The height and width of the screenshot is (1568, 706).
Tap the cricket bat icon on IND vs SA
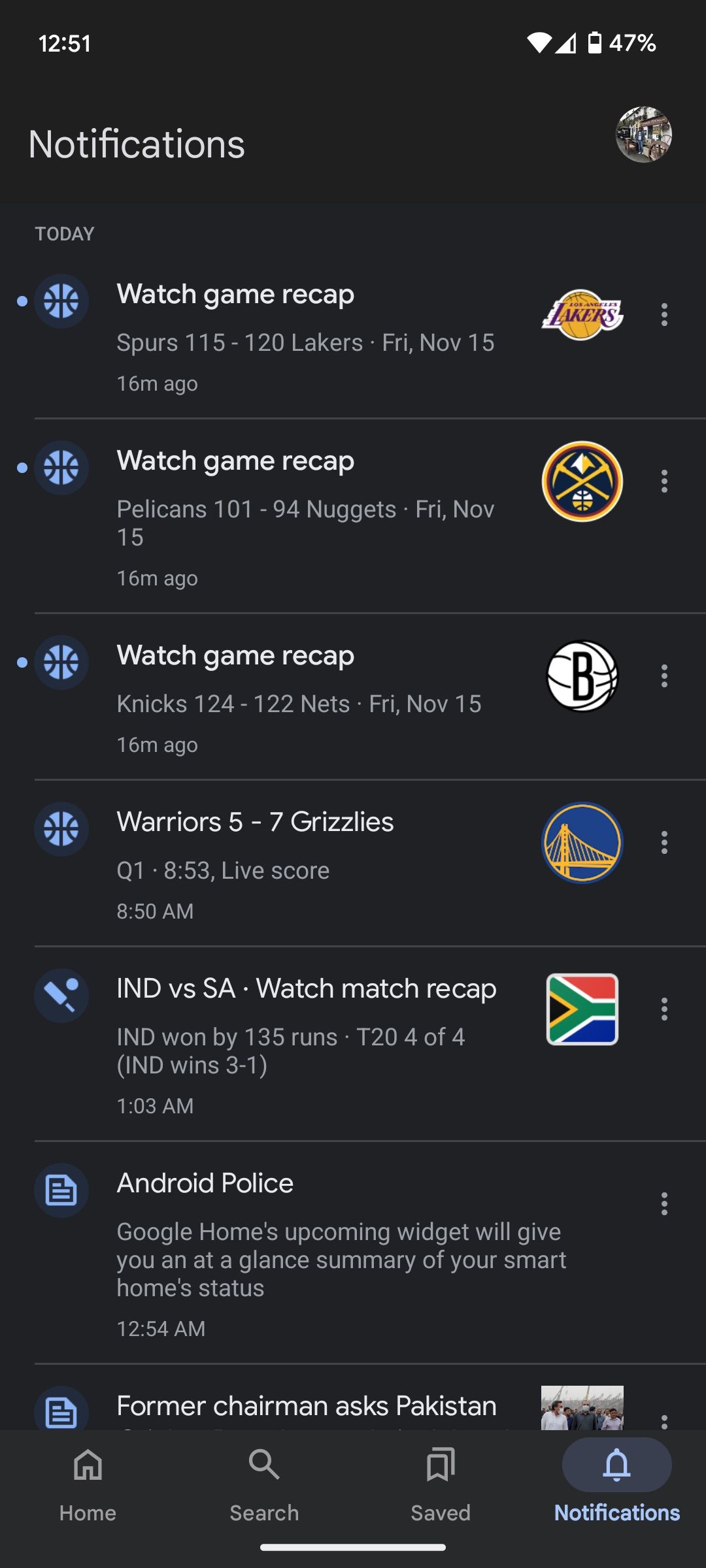(x=61, y=996)
